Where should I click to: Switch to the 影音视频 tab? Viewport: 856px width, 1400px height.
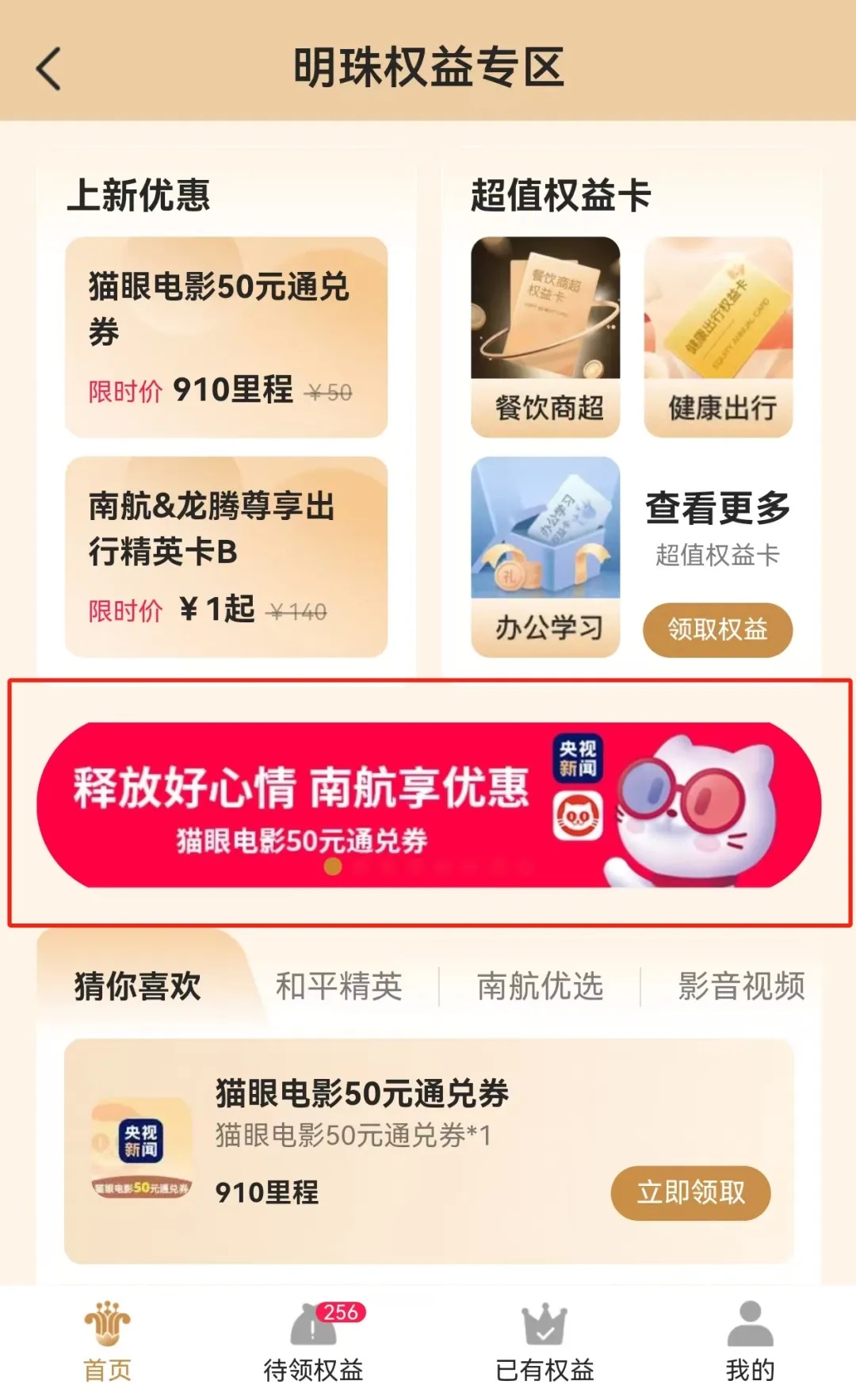tap(741, 986)
